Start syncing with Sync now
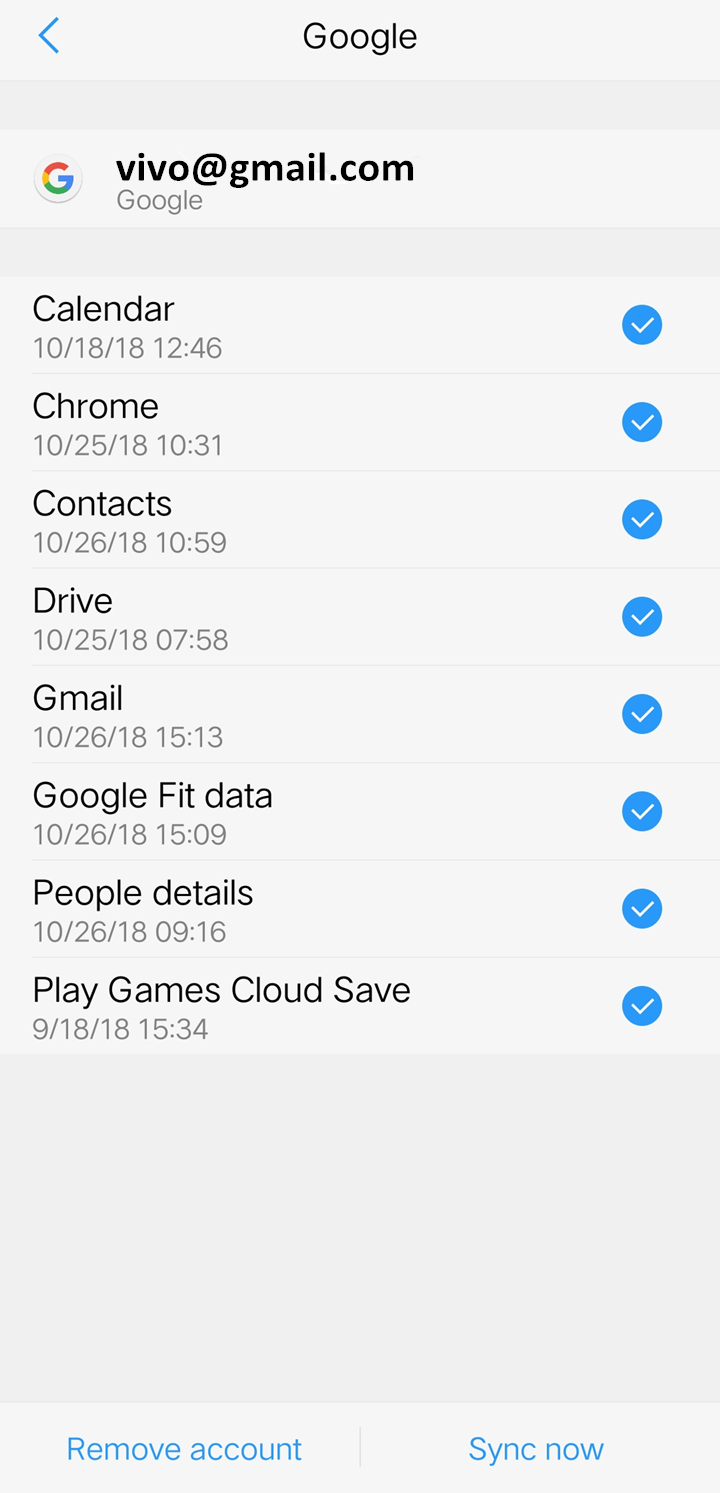720x1493 pixels. click(536, 1449)
